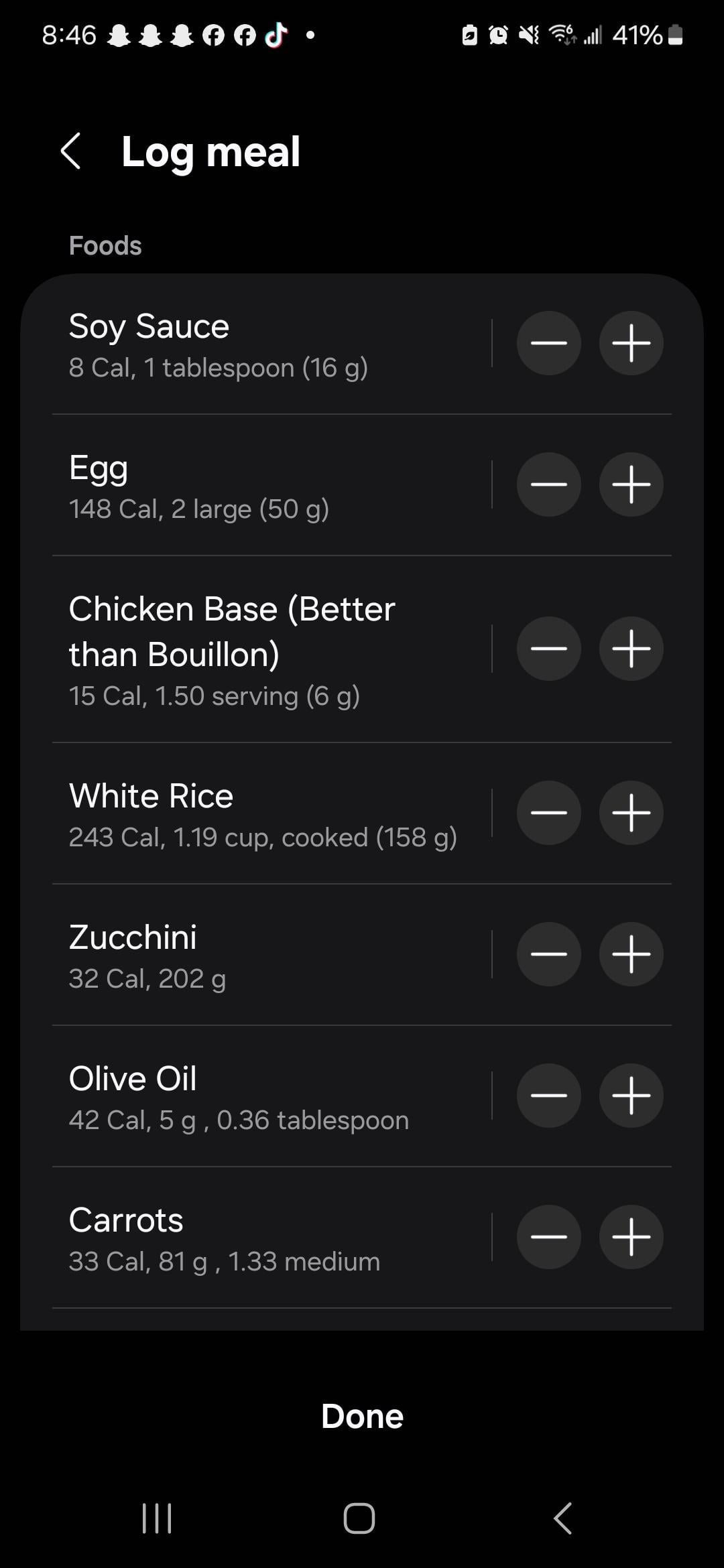The image size is (724, 1568).
Task: Open recent apps from navigation bar
Action: [x=158, y=1518]
